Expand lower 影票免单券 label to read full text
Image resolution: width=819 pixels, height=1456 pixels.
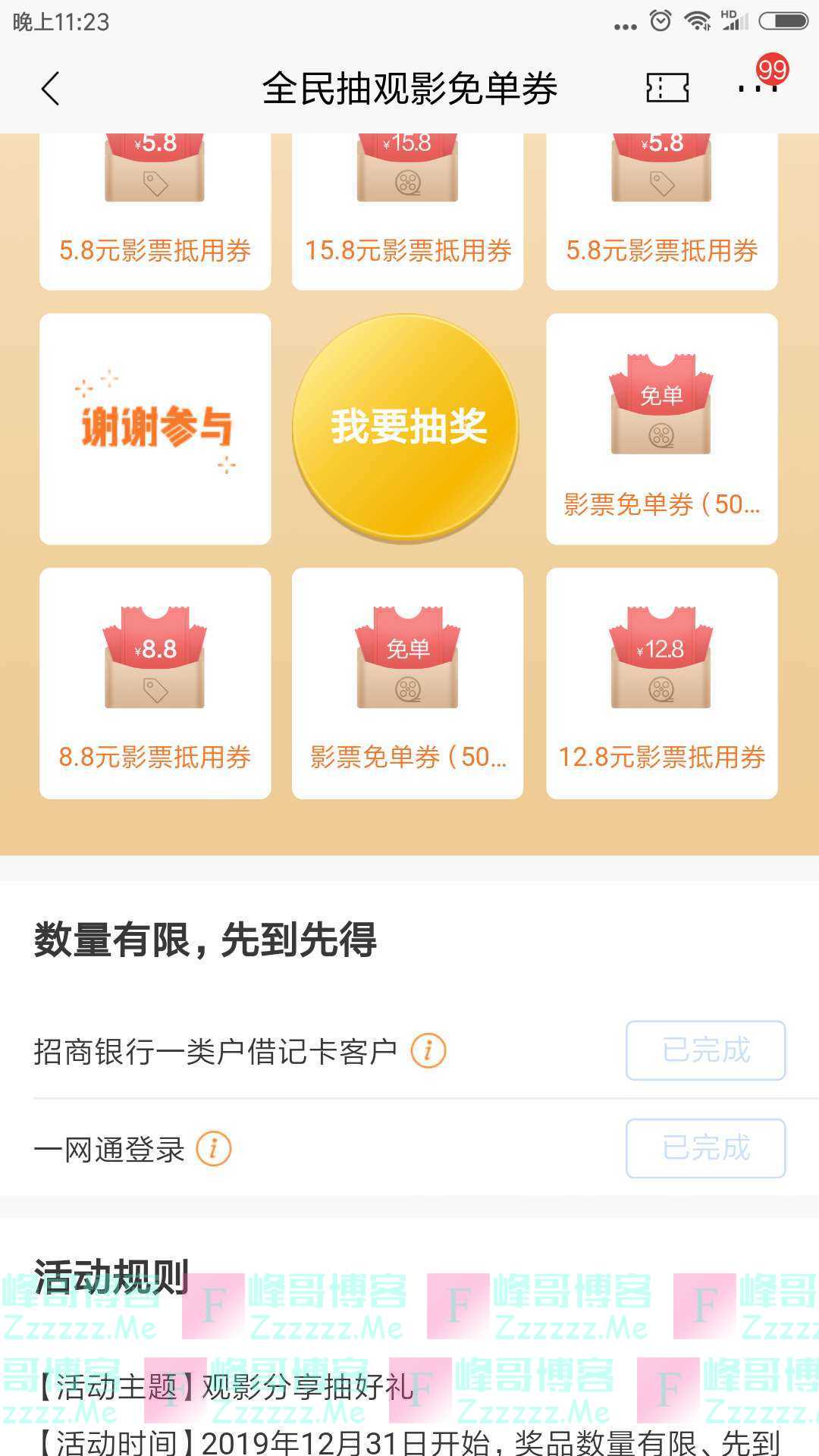click(x=409, y=756)
